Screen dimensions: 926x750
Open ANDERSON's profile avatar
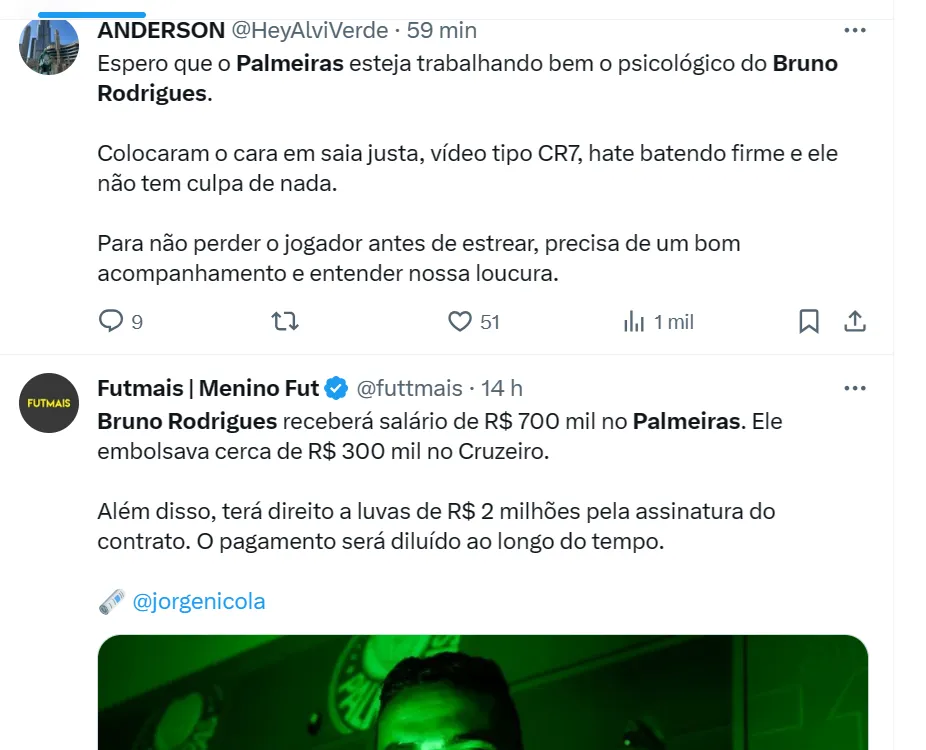click(x=49, y=45)
